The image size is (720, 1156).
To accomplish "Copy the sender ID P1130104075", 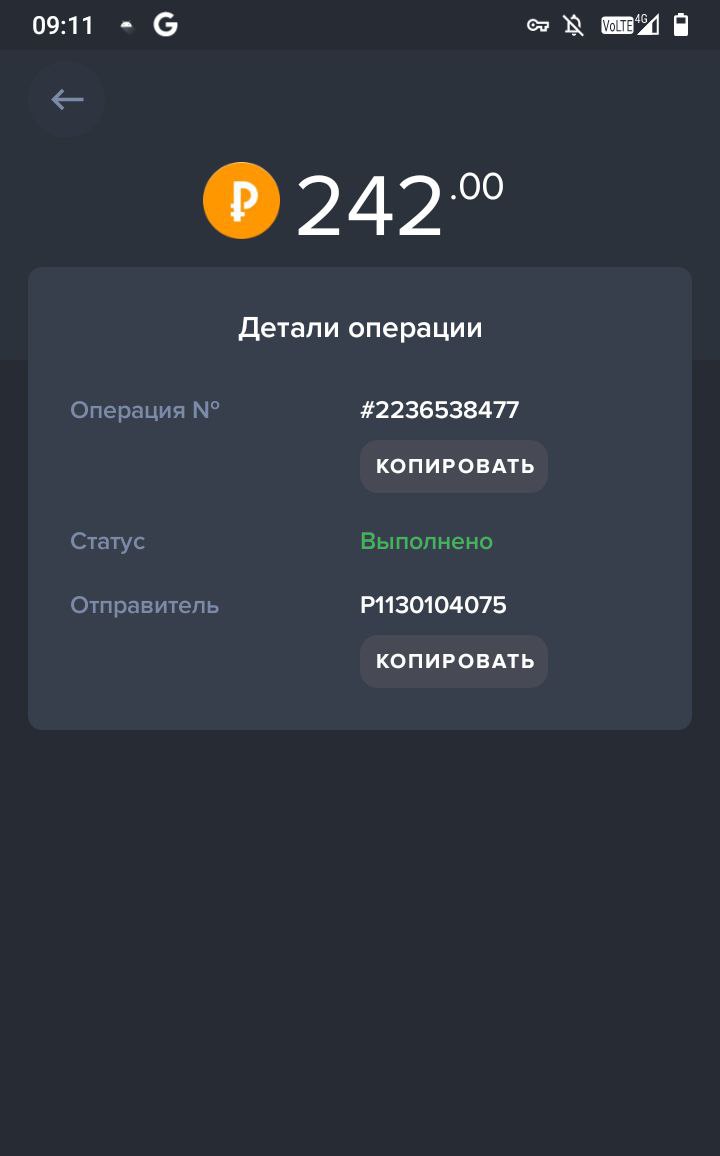I will 453,661.
